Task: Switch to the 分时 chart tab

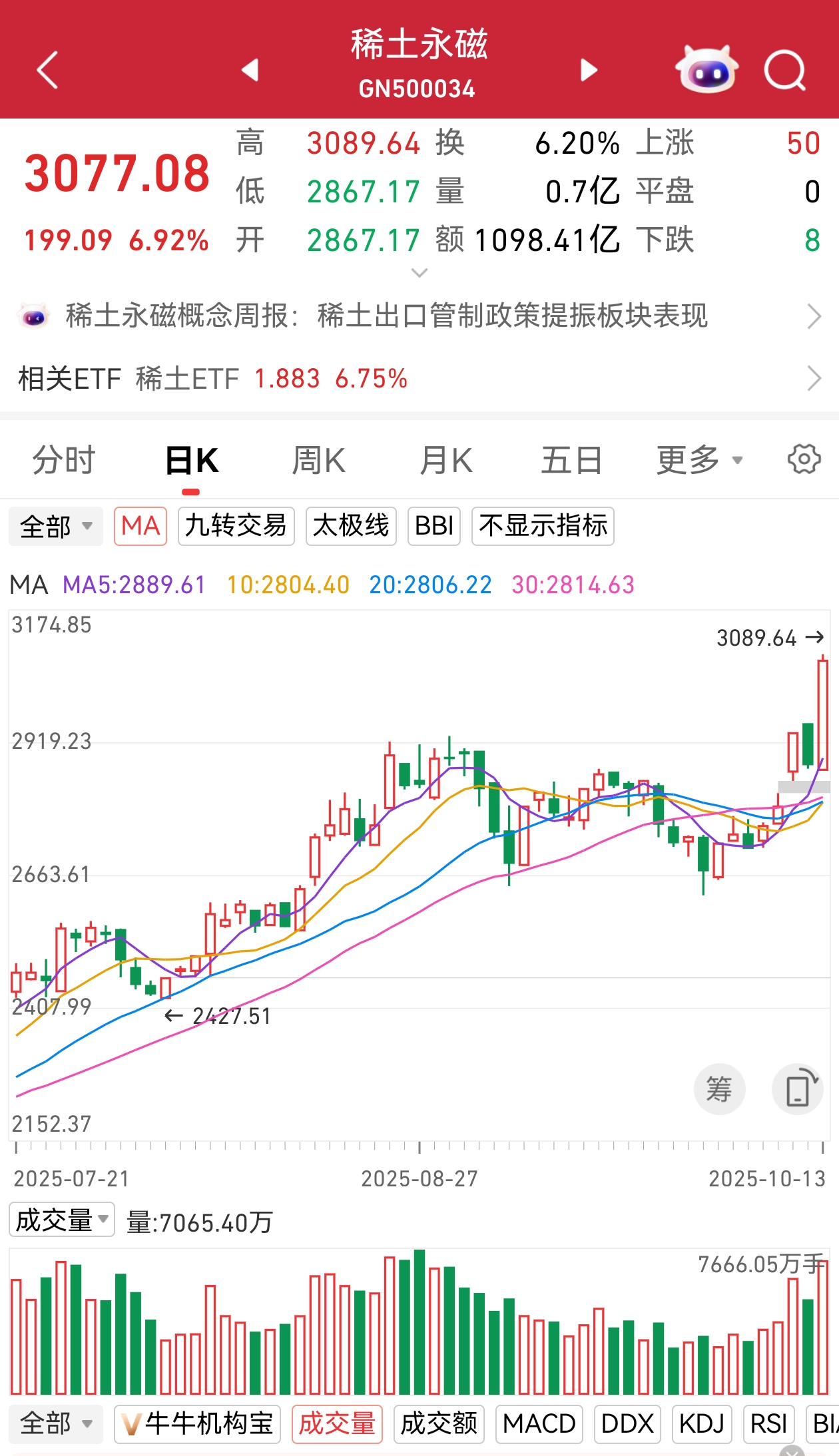Action: [x=65, y=460]
